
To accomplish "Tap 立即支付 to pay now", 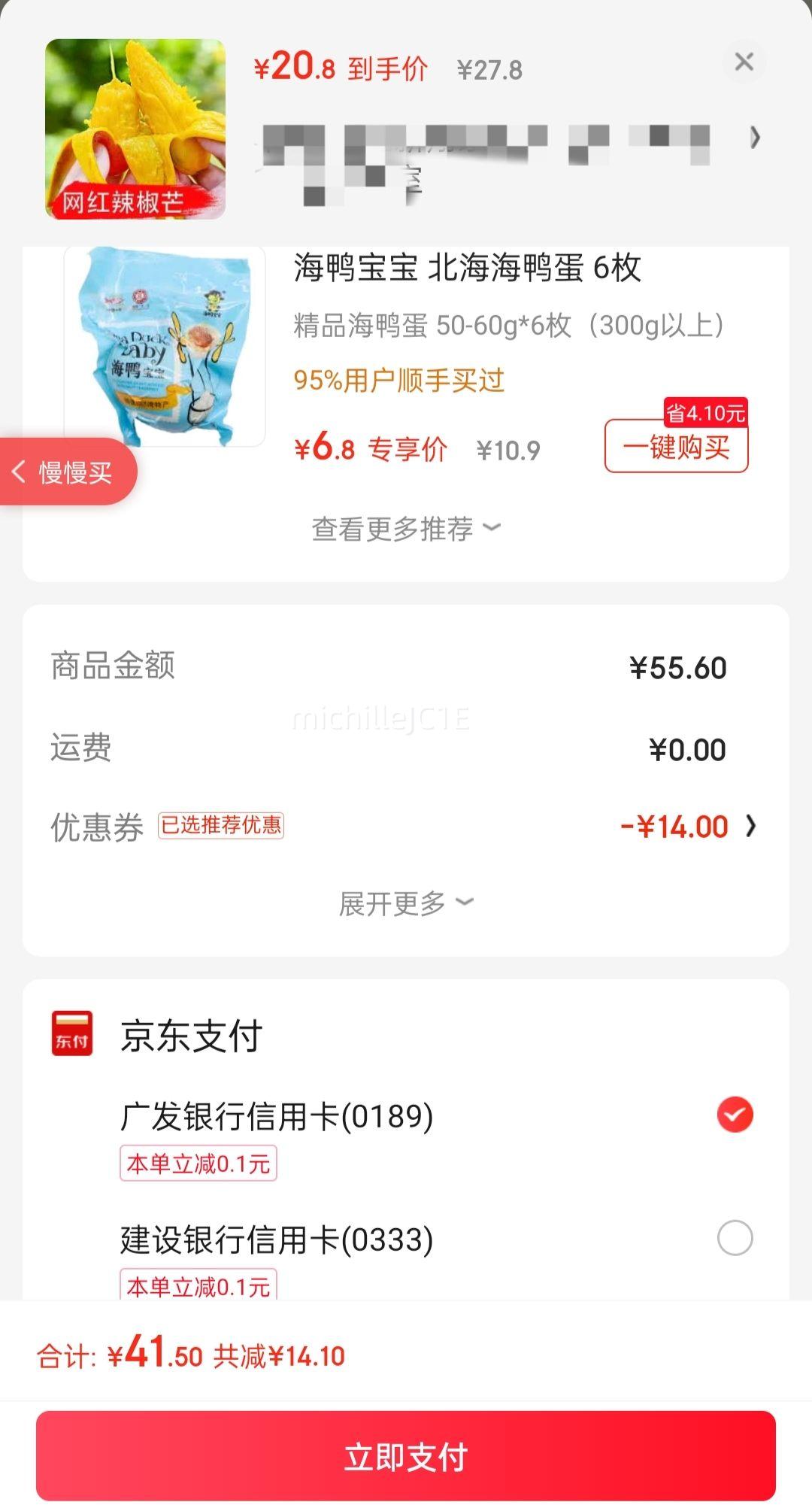I will 406,1457.
